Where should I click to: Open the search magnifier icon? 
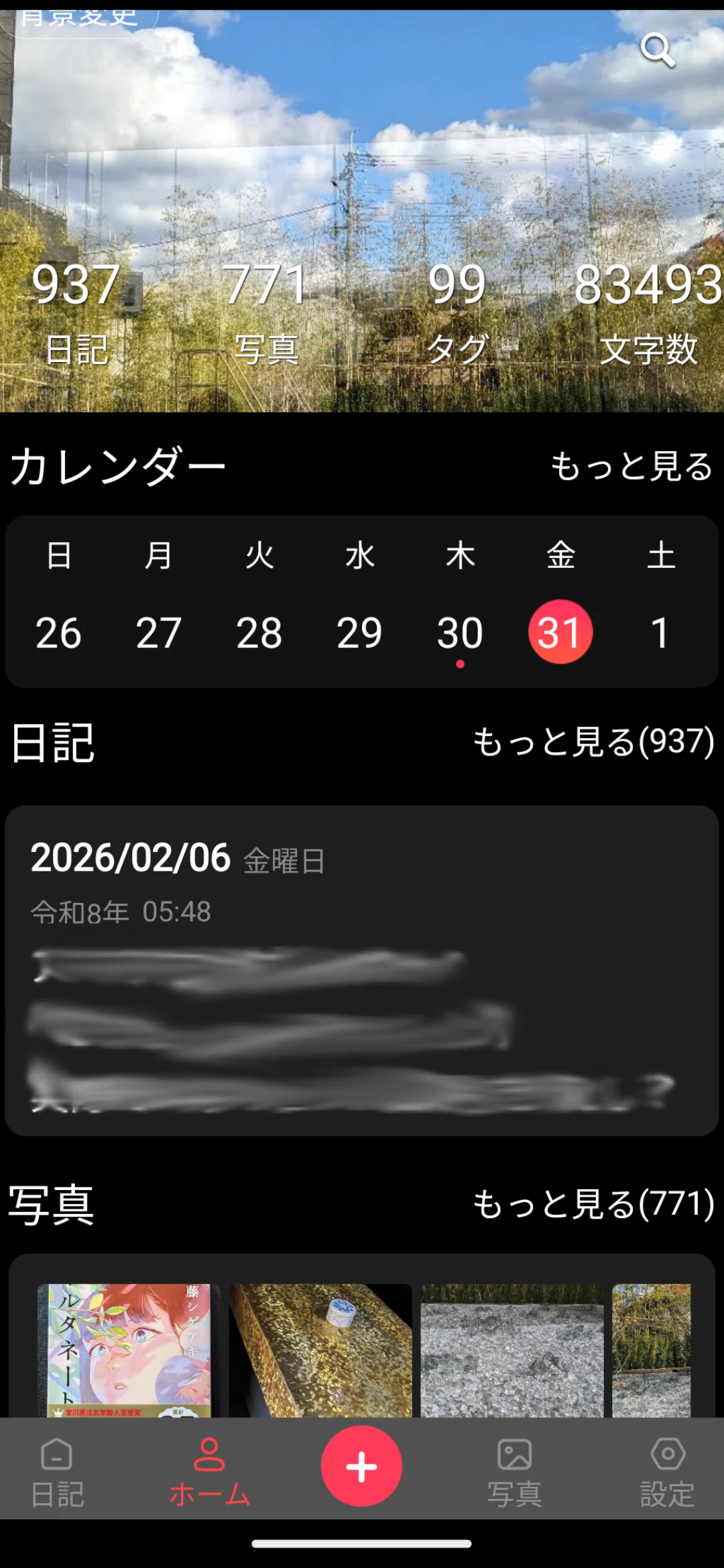(x=657, y=50)
